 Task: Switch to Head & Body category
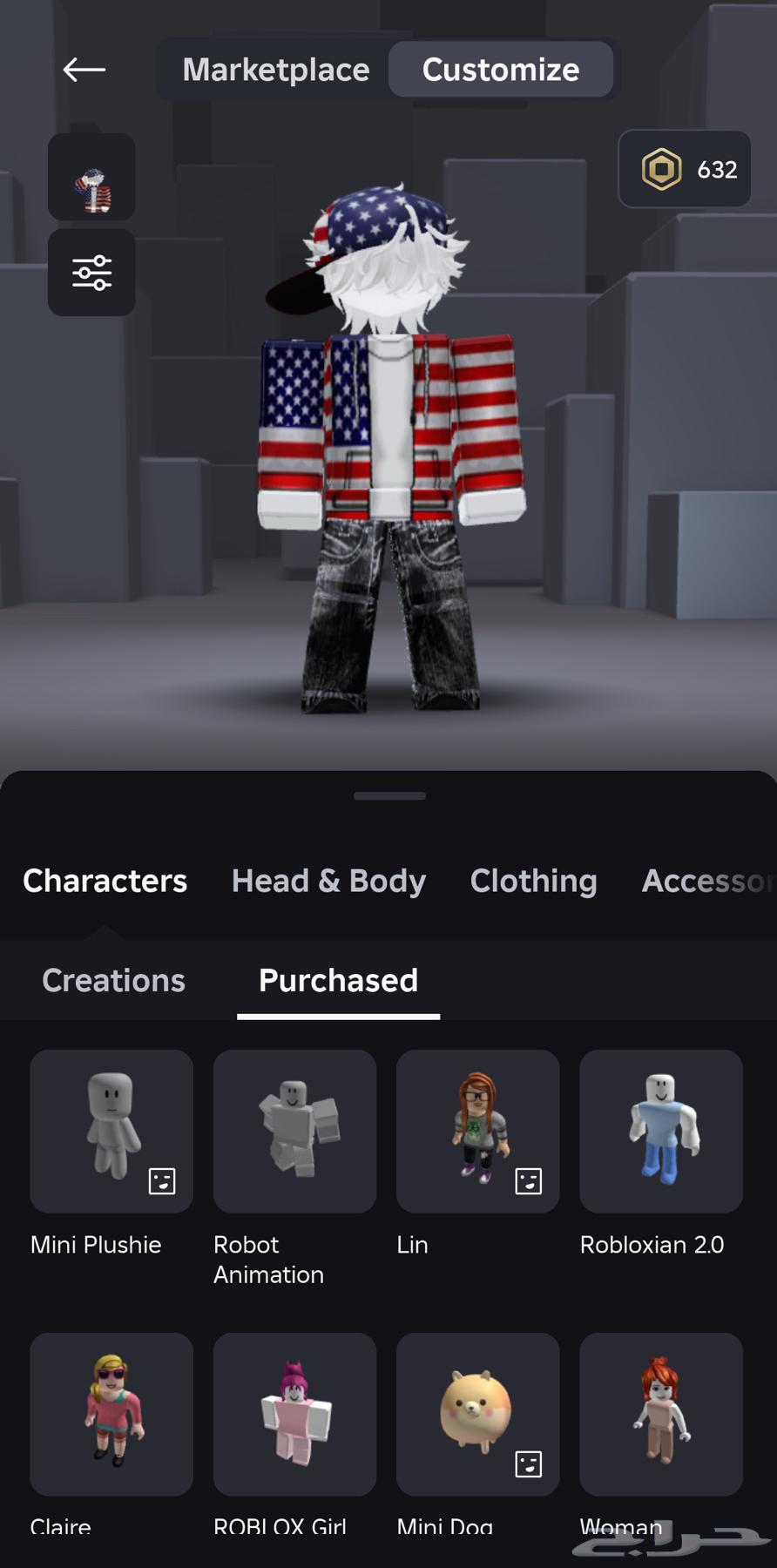tap(328, 881)
